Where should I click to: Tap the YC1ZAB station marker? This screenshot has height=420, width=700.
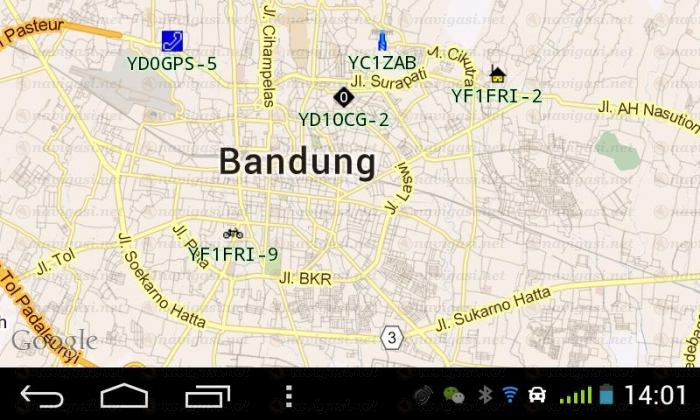pyautogui.click(x=381, y=41)
